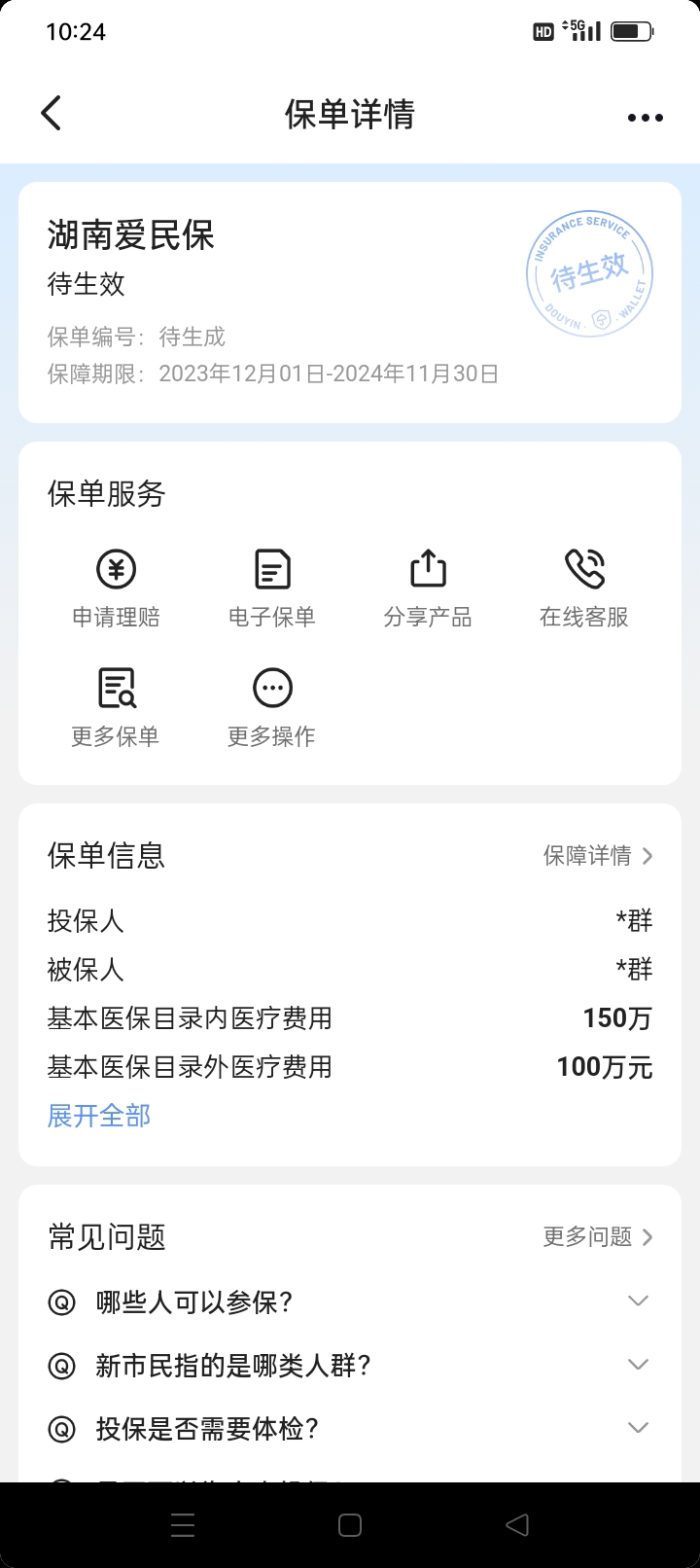Open the three-dot overflow menu
The image size is (700, 1568).
pyautogui.click(x=645, y=118)
